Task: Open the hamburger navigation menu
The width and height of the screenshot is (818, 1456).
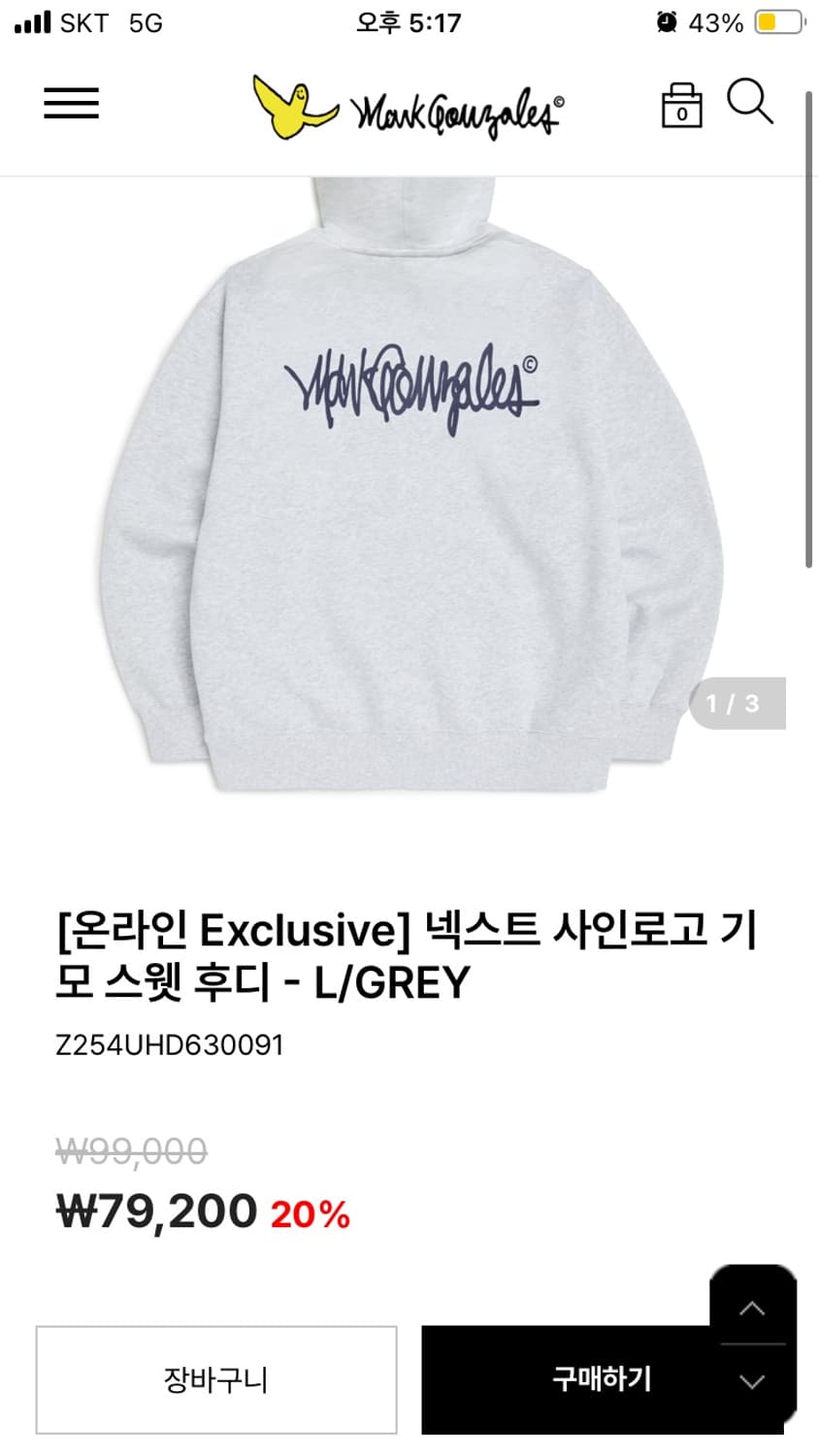Action: 70,104
